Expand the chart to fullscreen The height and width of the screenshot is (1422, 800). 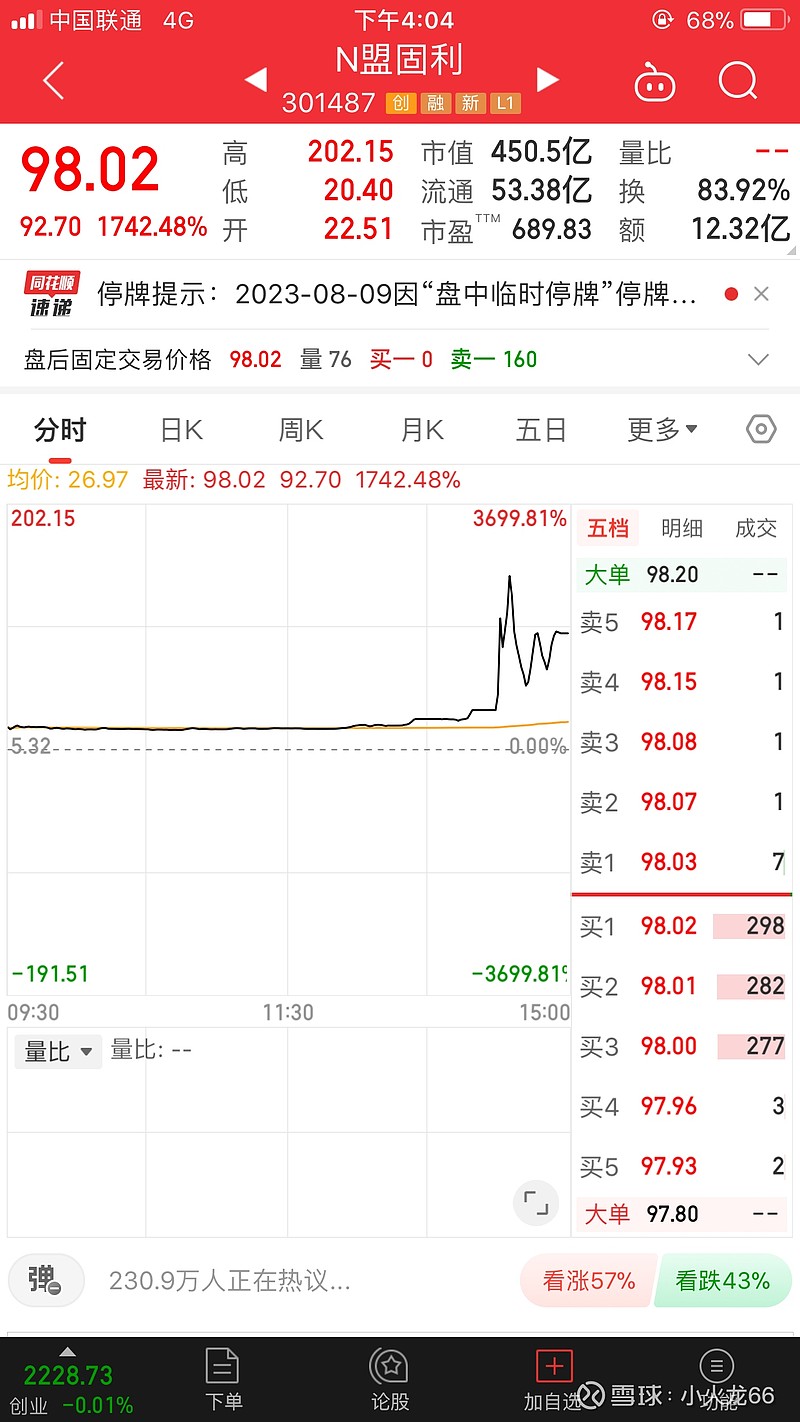[x=536, y=1203]
